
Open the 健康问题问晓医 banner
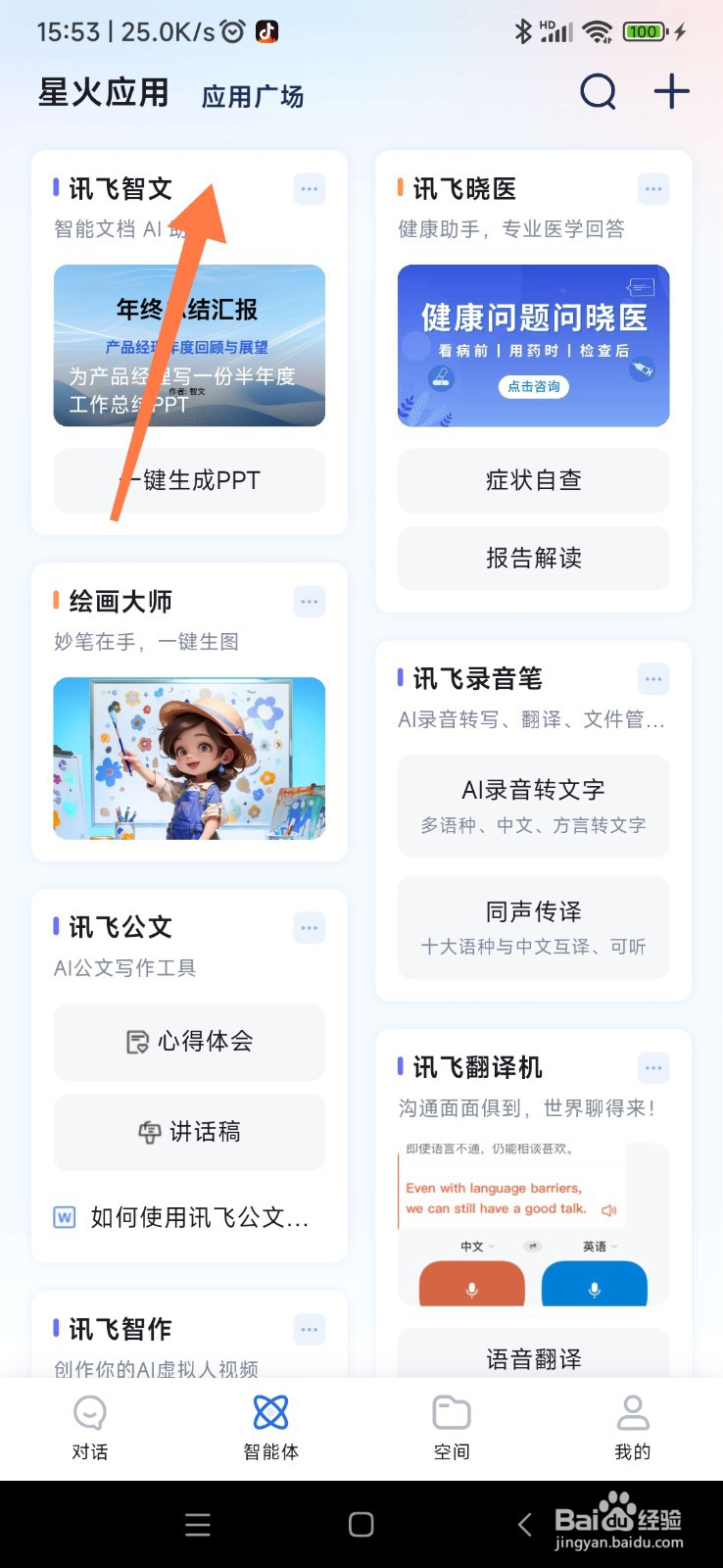click(533, 345)
